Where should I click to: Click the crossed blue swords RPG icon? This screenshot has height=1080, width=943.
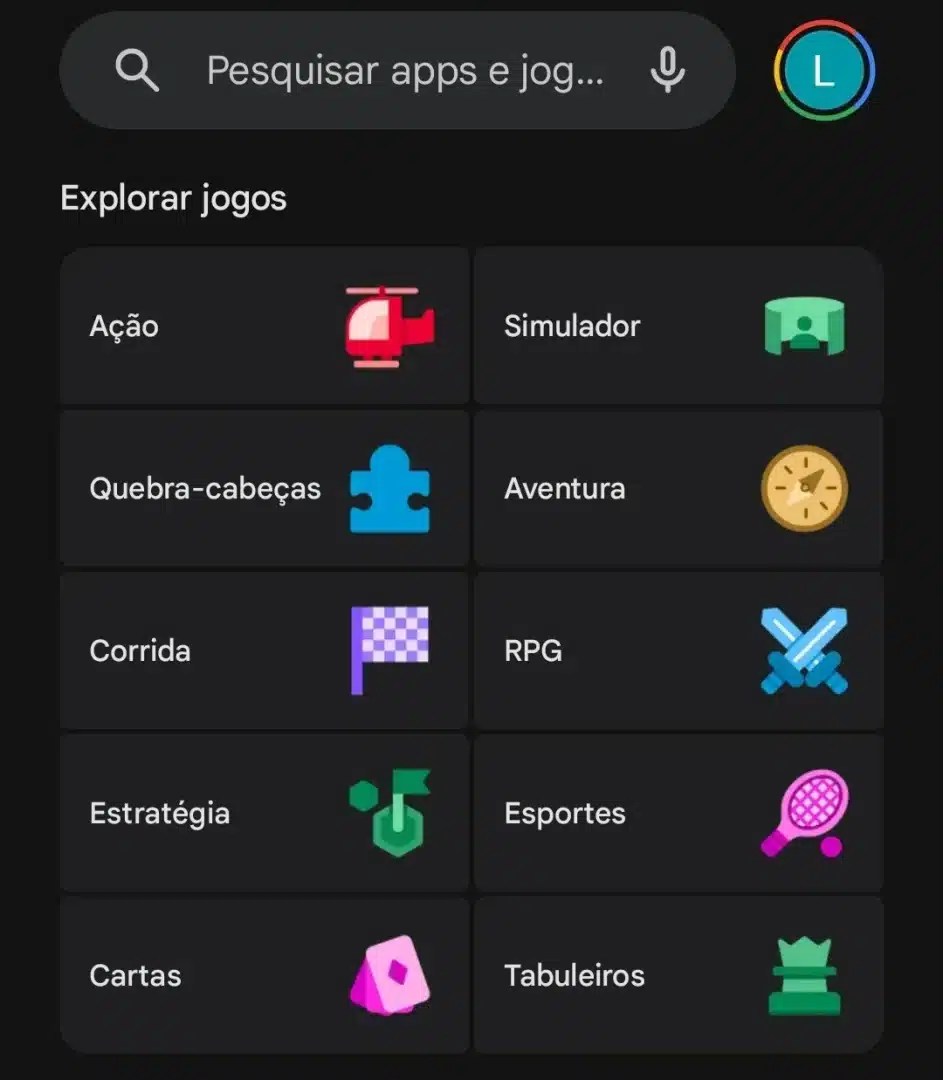(x=805, y=650)
